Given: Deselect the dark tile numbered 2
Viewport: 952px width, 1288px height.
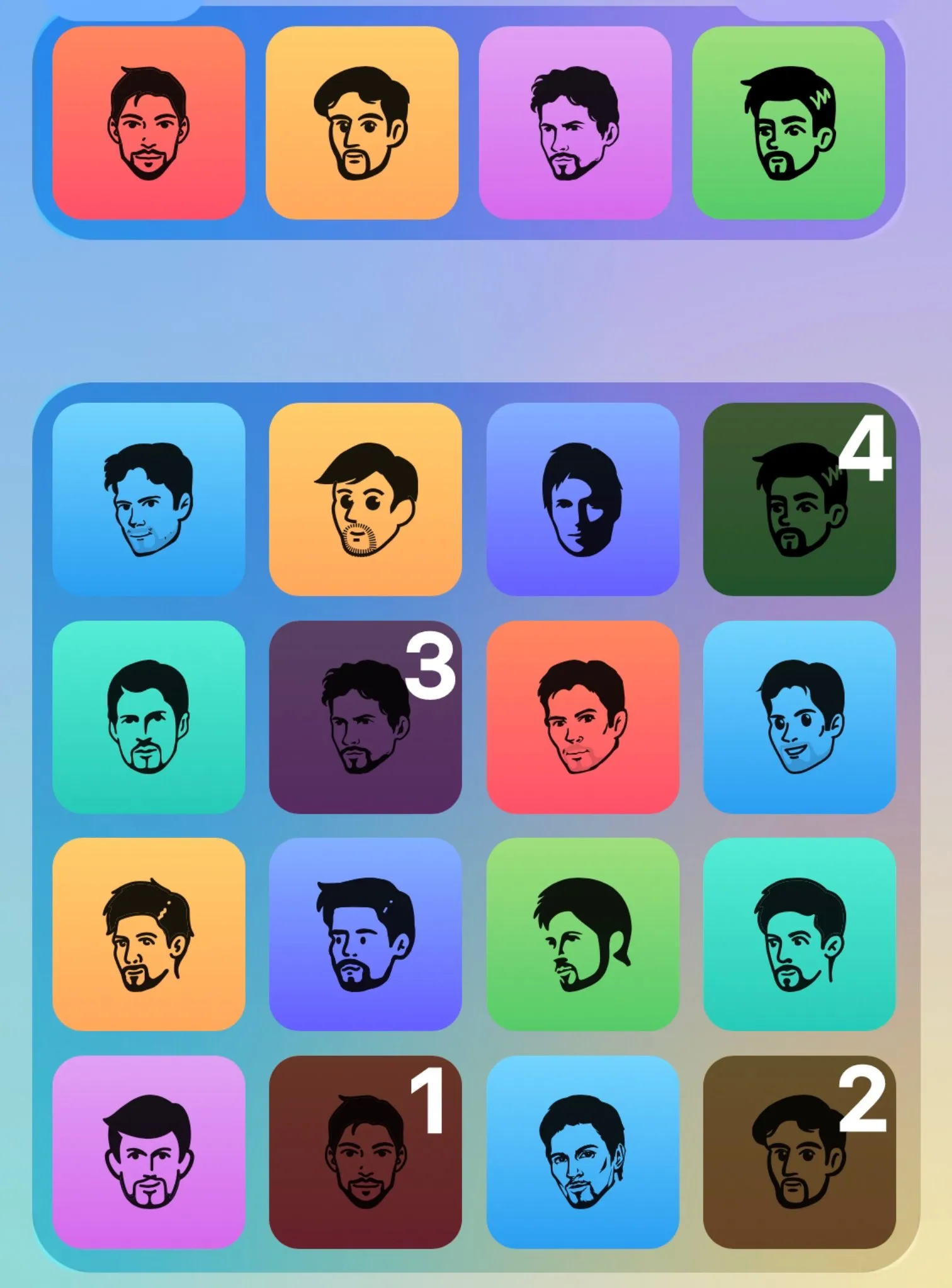Looking at the screenshot, I should (x=799, y=1151).
